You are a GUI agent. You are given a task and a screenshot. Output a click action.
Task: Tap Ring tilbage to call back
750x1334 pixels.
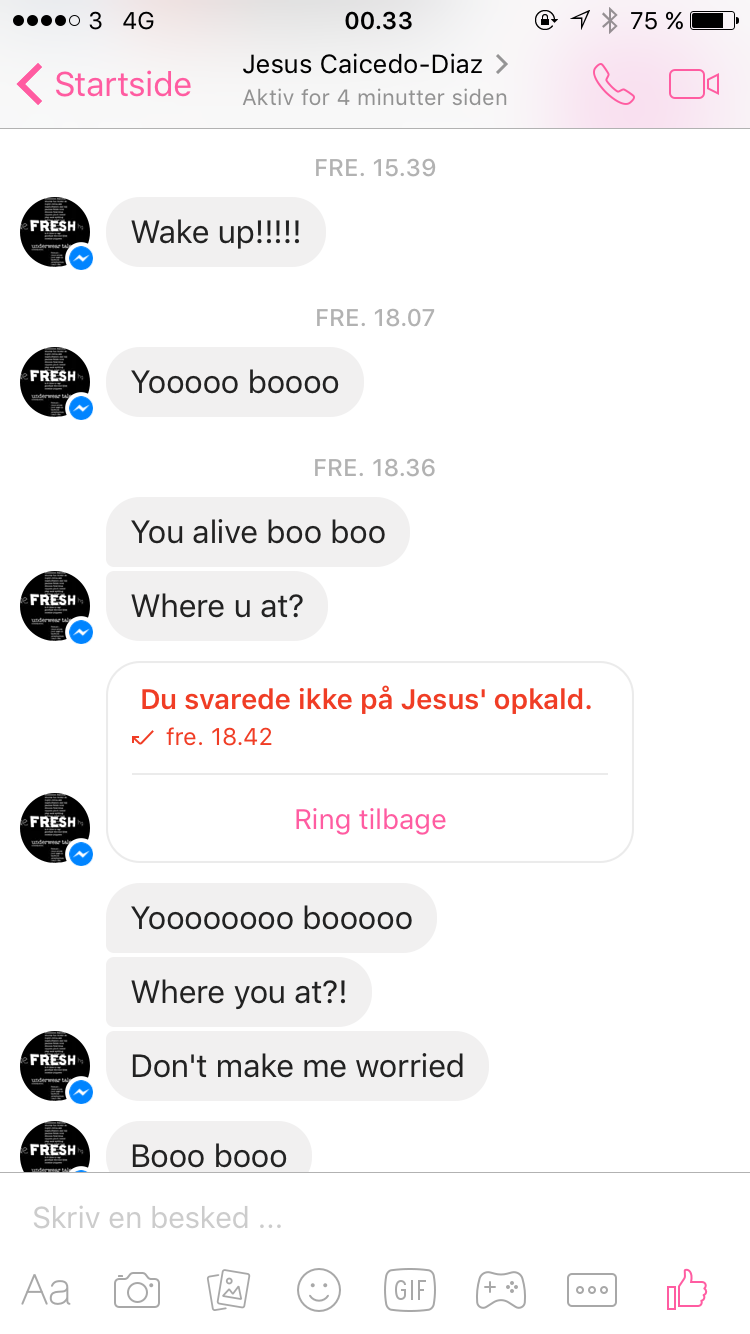[370, 820]
